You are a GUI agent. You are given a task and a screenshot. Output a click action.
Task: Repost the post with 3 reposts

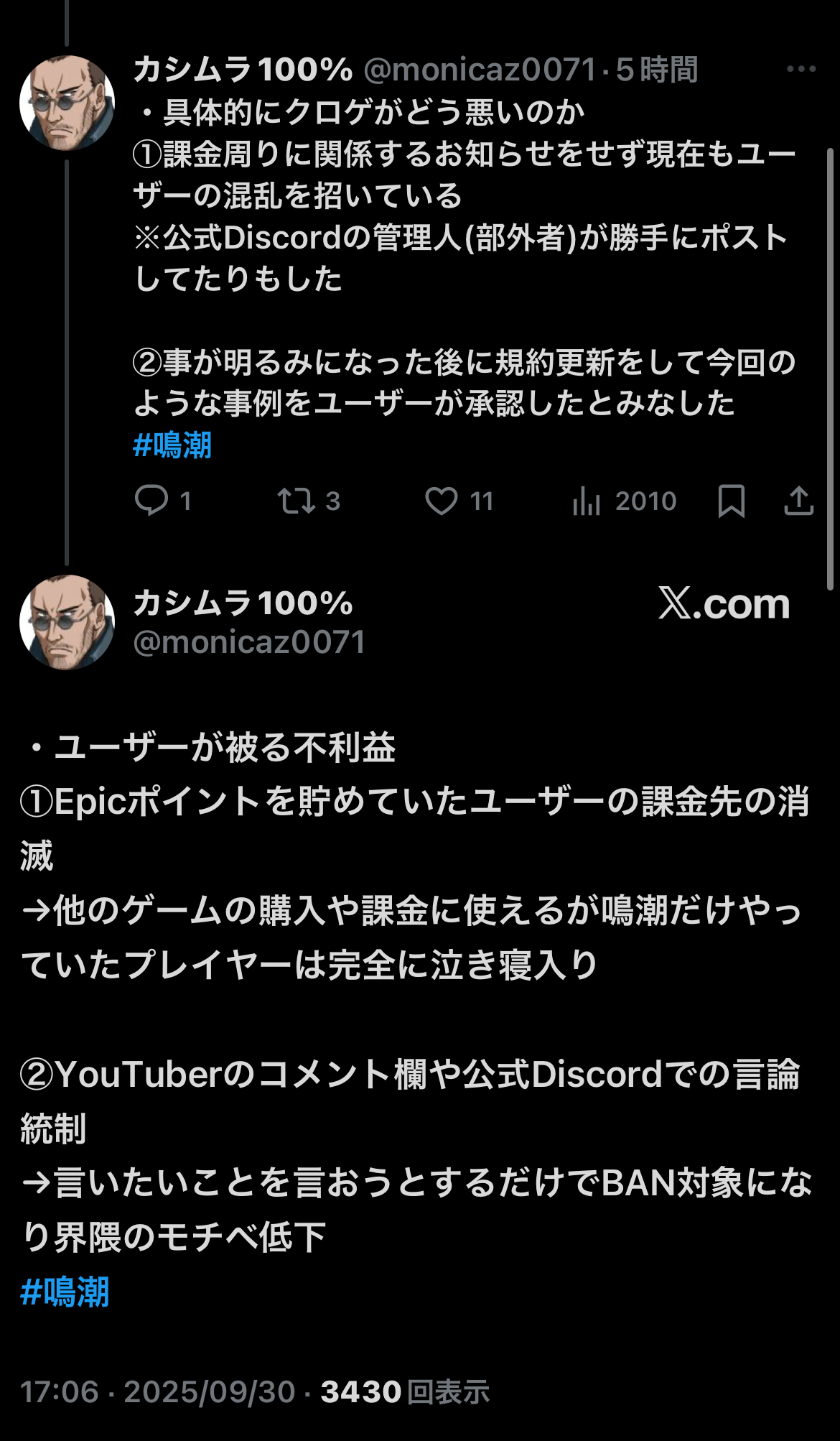click(297, 501)
